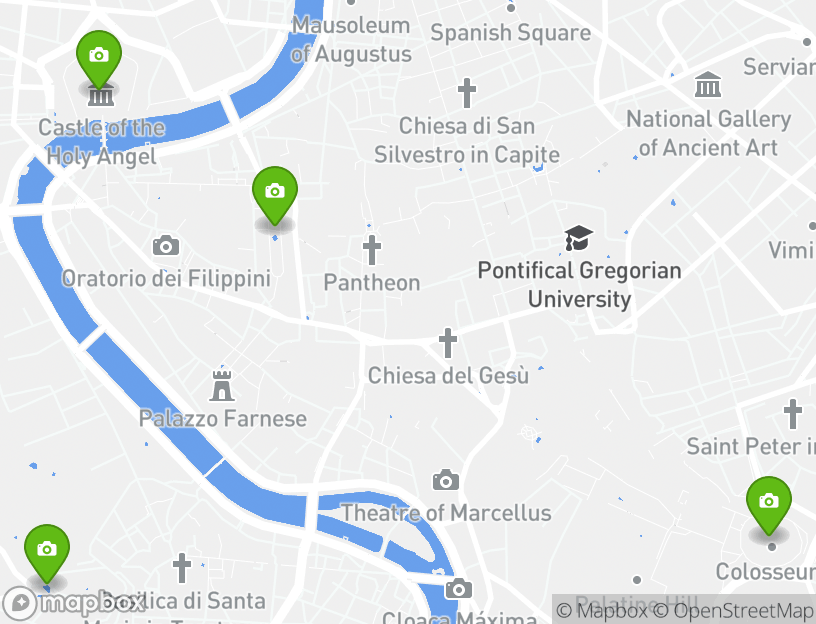The height and width of the screenshot is (624, 816).
Task: Open the OpenStreetMap attribution link
Action: point(743,610)
